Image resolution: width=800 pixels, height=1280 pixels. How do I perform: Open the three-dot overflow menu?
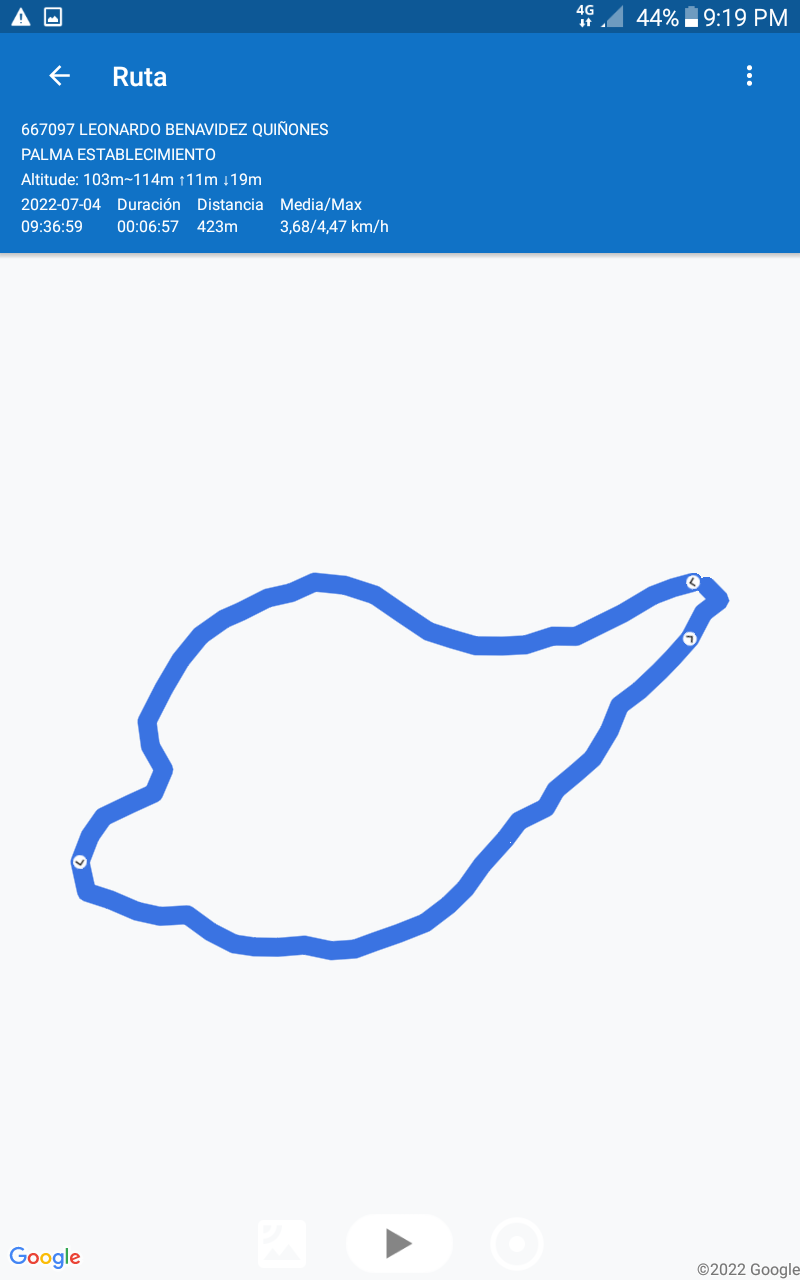[x=749, y=76]
